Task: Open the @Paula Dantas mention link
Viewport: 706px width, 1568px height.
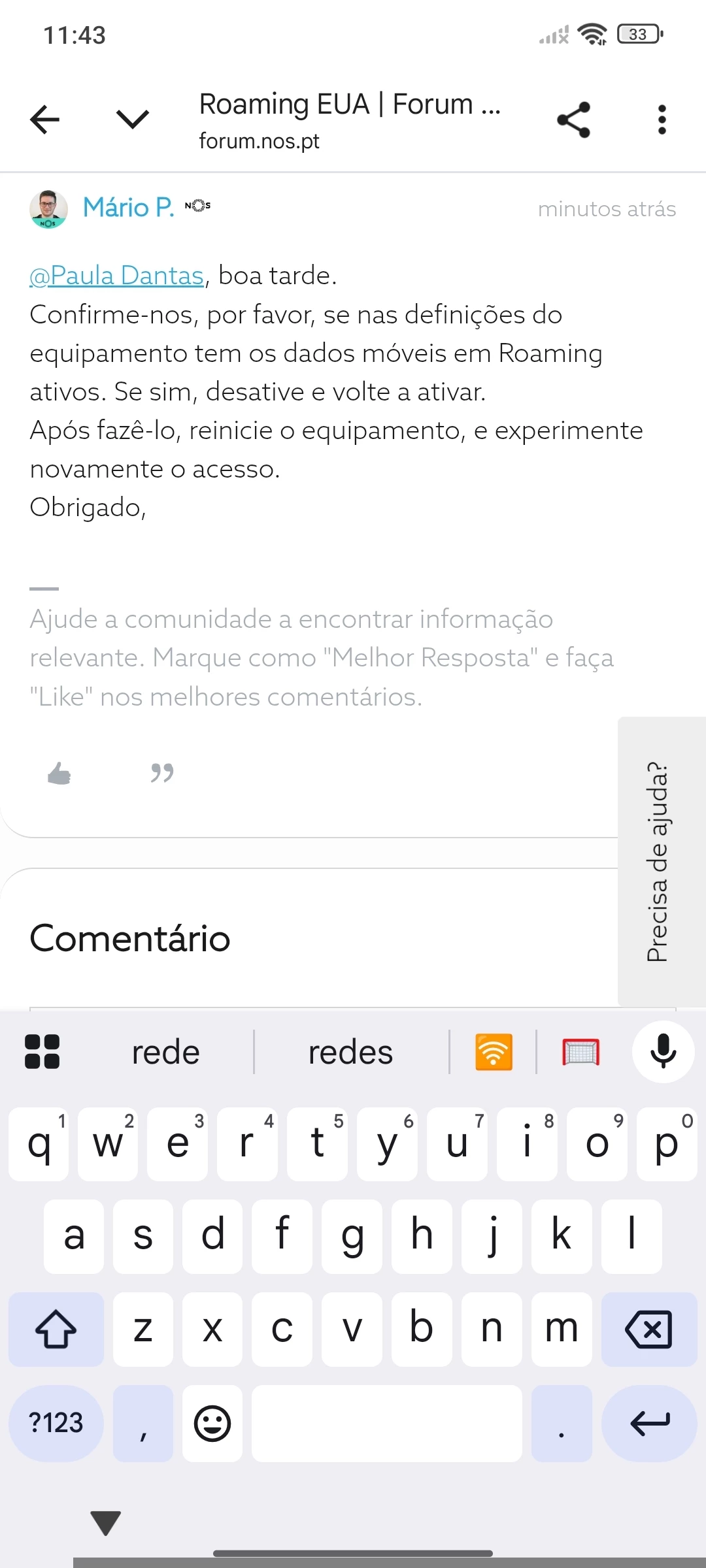Action: 117,276
